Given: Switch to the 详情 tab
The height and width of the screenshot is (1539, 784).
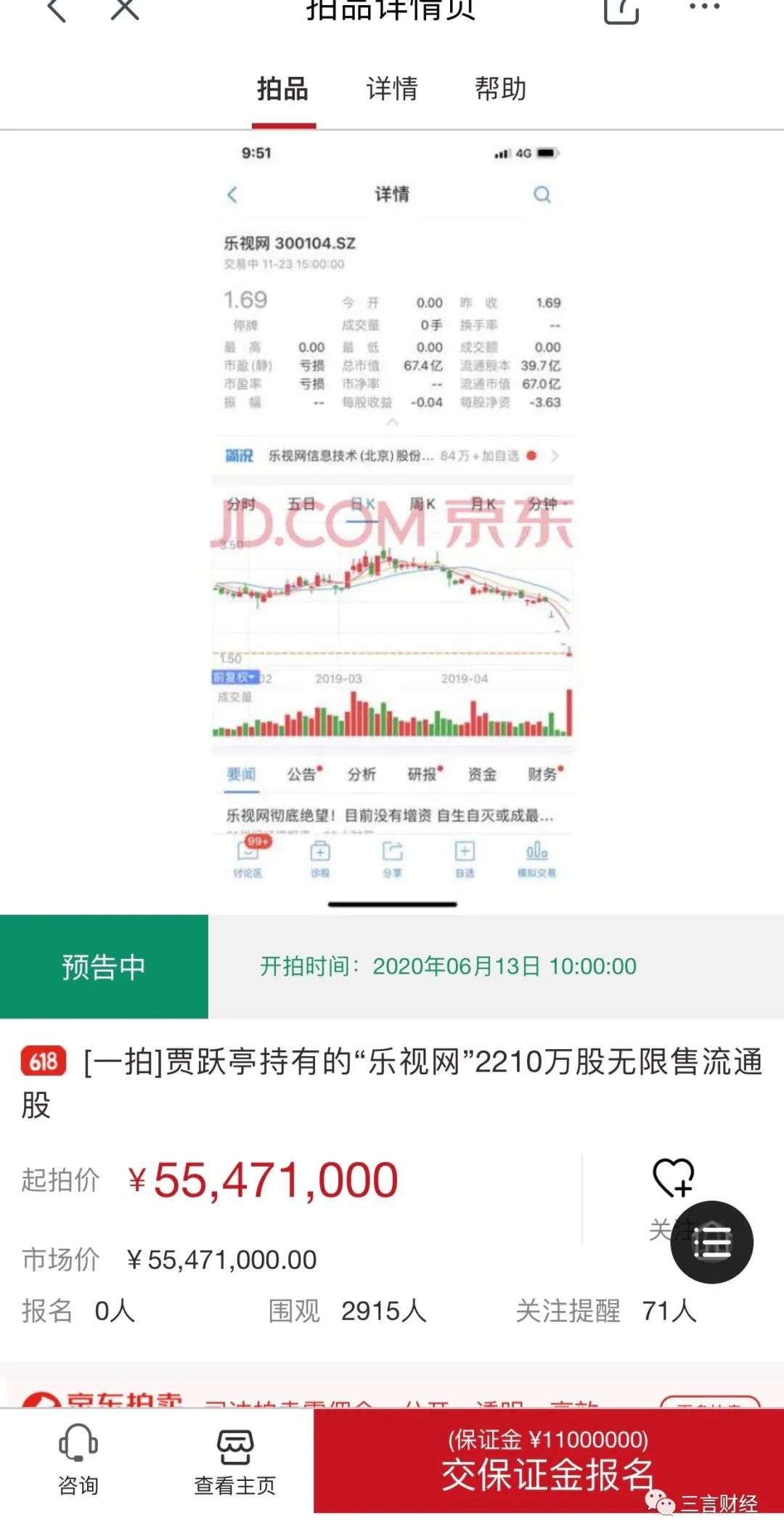Looking at the screenshot, I should coord(392,89).
